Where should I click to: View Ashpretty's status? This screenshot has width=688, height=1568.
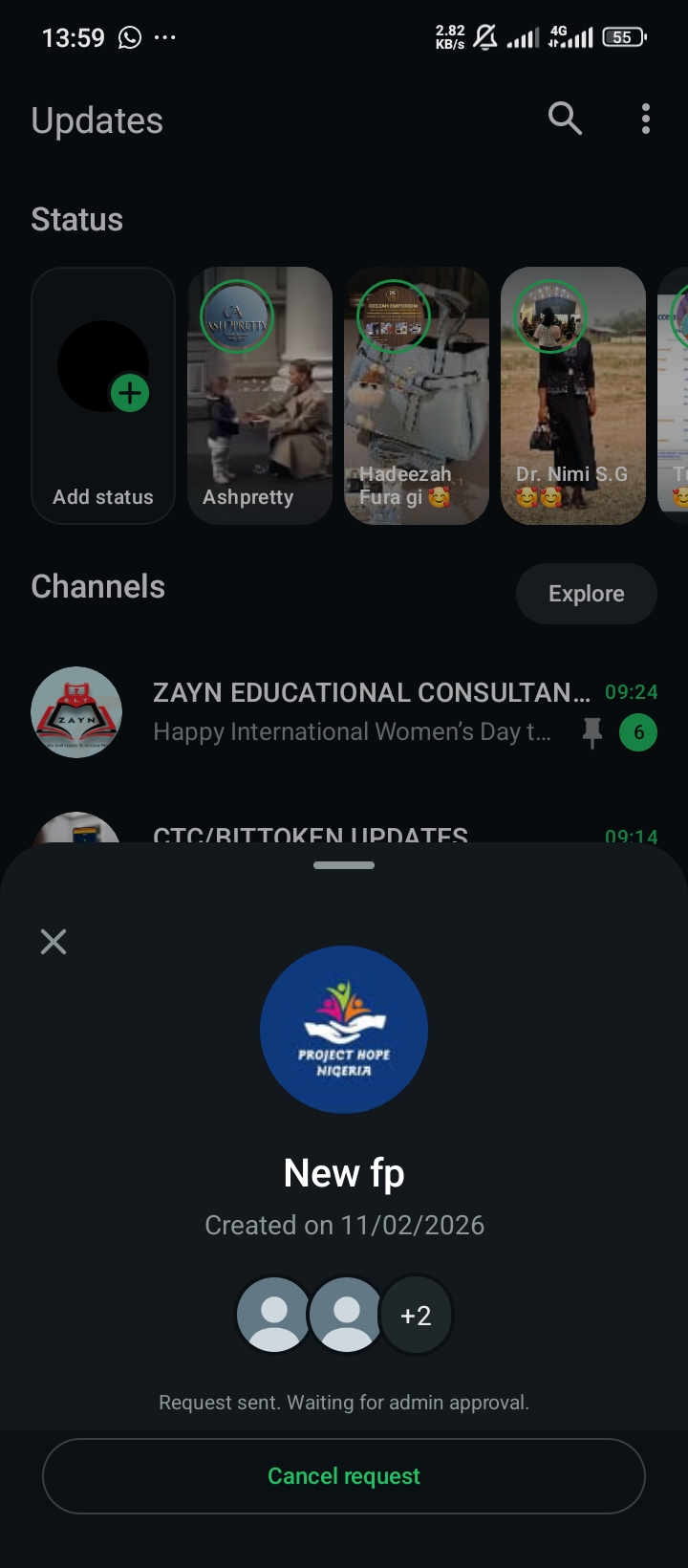point(260,396)
